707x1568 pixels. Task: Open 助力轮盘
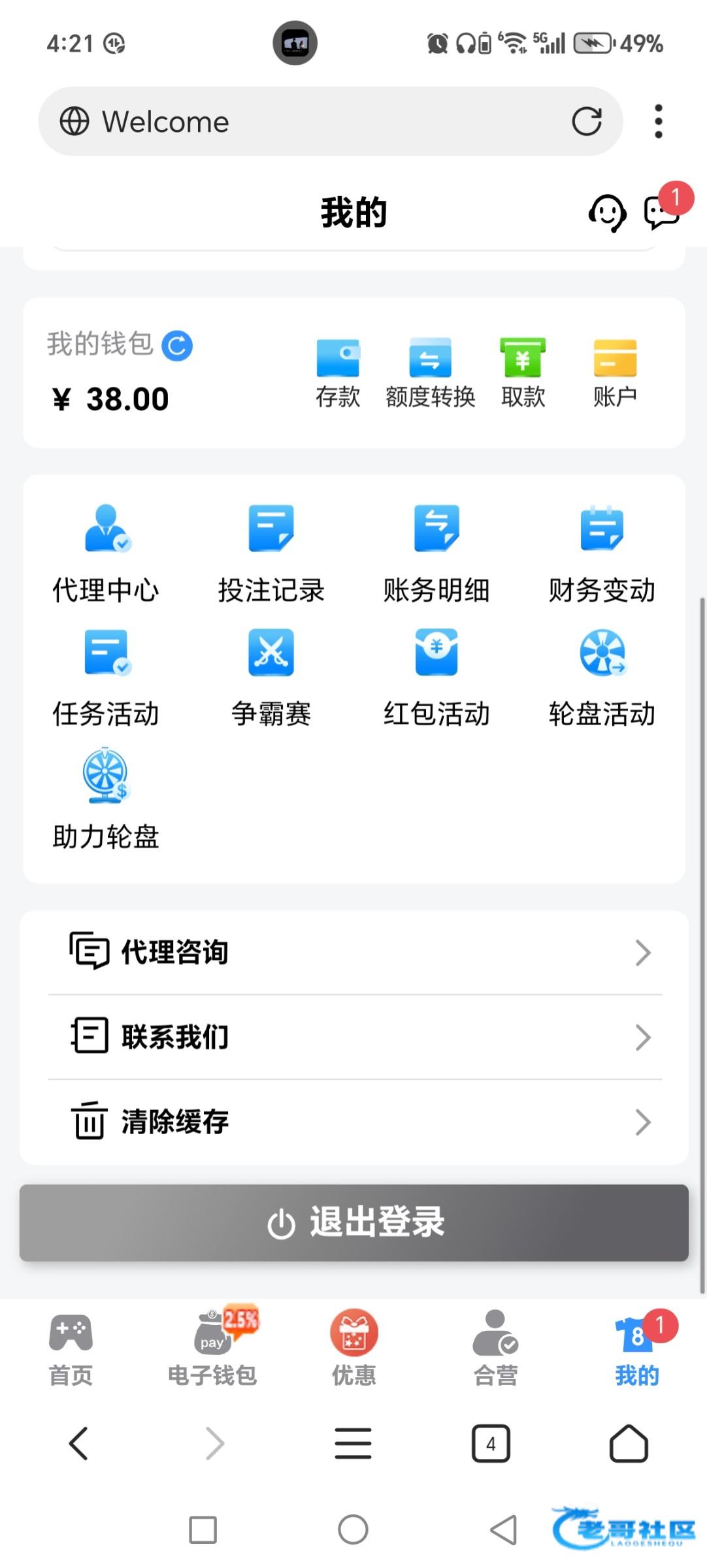(x=106, y=800)
